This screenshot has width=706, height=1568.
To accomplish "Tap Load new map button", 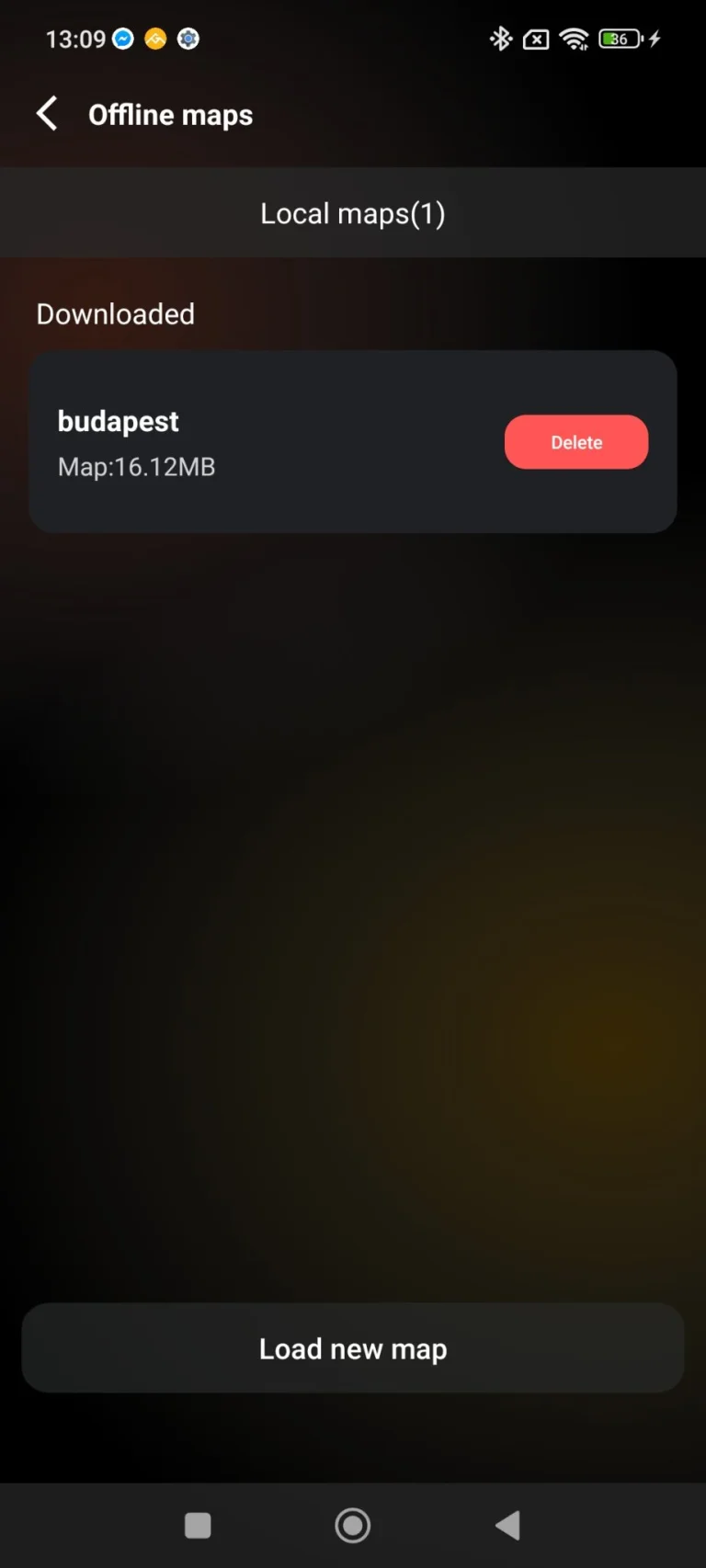I will [353, 1347].
